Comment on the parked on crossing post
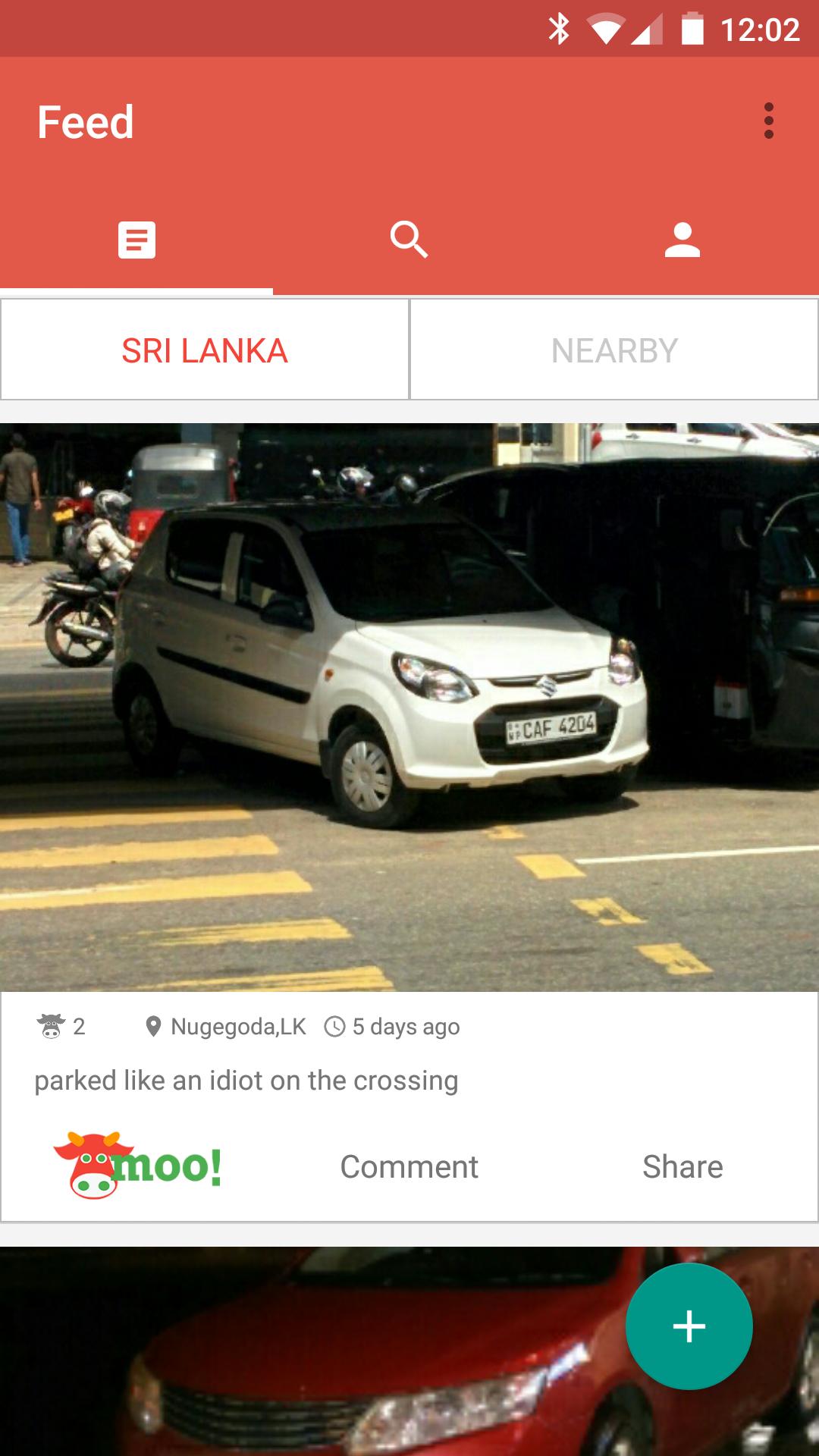Image resolution: width=819 pixels, height=1456 pixels. tap(409, 1166)
